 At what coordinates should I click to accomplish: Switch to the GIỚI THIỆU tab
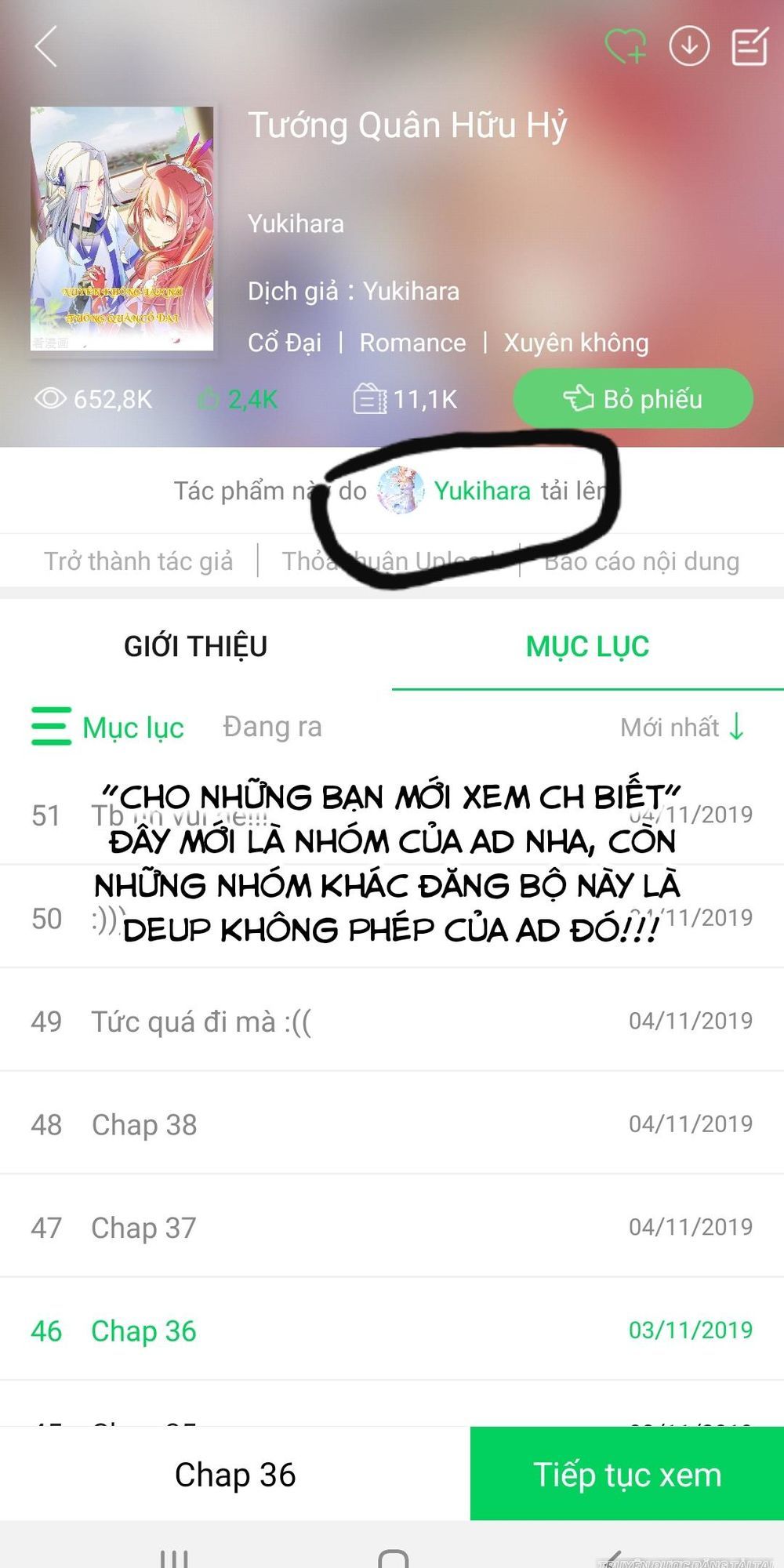[196, 646]
